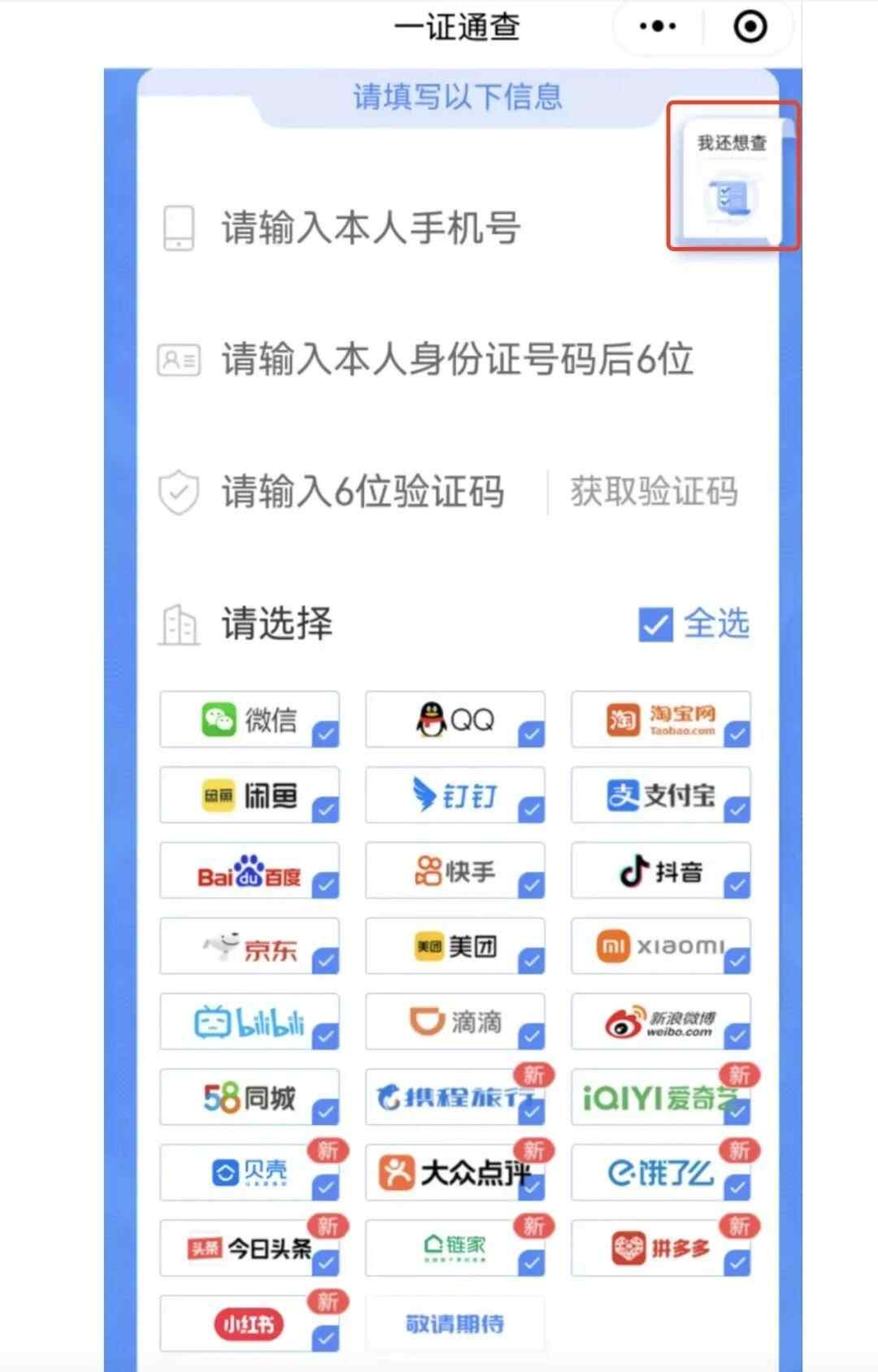Toggle the 小红书 checkbox
The height and width of the screenshot is (1372, 878).
point(250,1324)
